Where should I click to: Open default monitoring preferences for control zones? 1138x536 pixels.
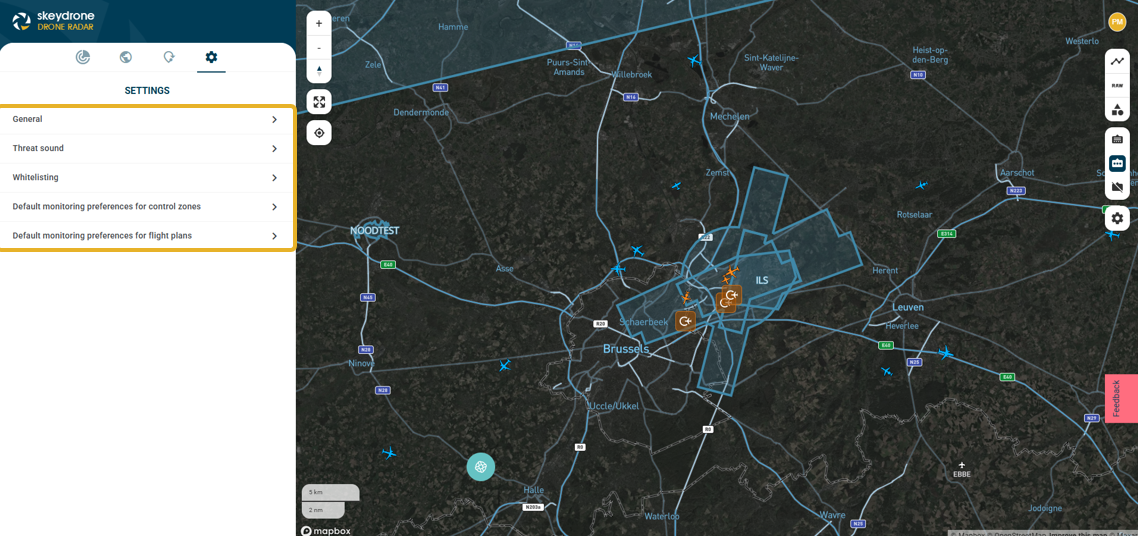pyautogui.click(x=146, y=206)
